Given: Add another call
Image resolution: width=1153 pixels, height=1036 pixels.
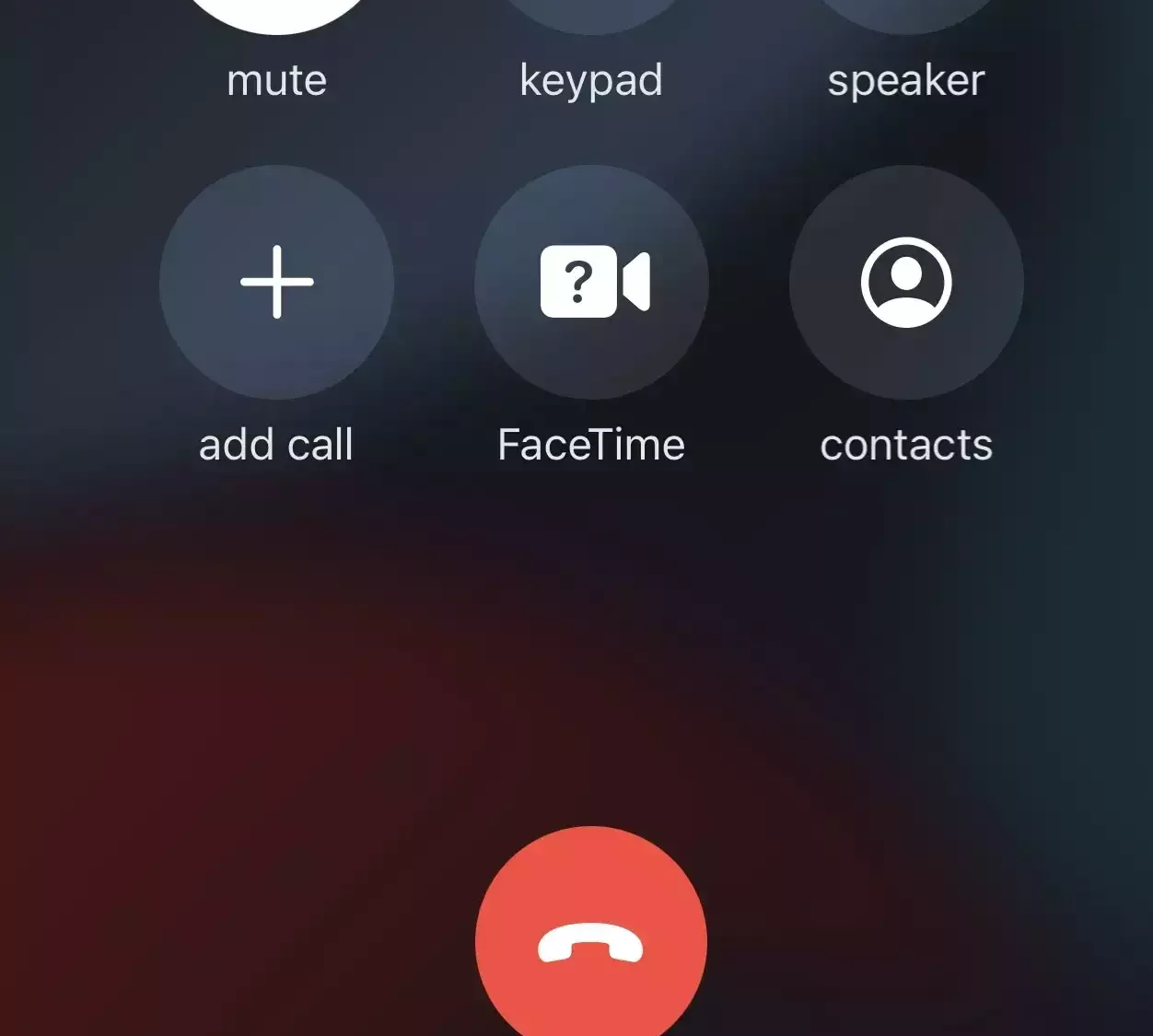Looking at the screenshot, I should 276,282.
